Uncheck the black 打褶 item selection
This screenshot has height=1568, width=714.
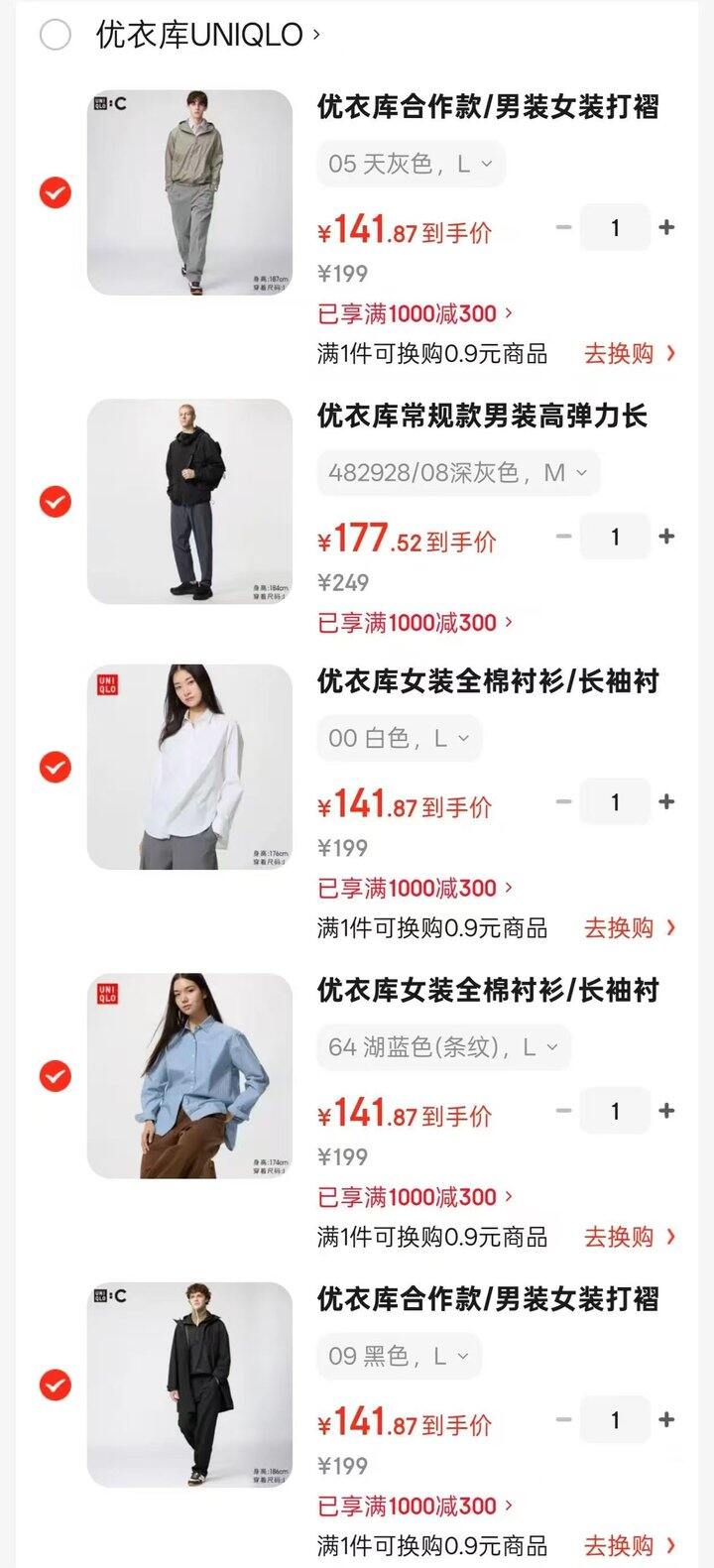pos(53,1386)
